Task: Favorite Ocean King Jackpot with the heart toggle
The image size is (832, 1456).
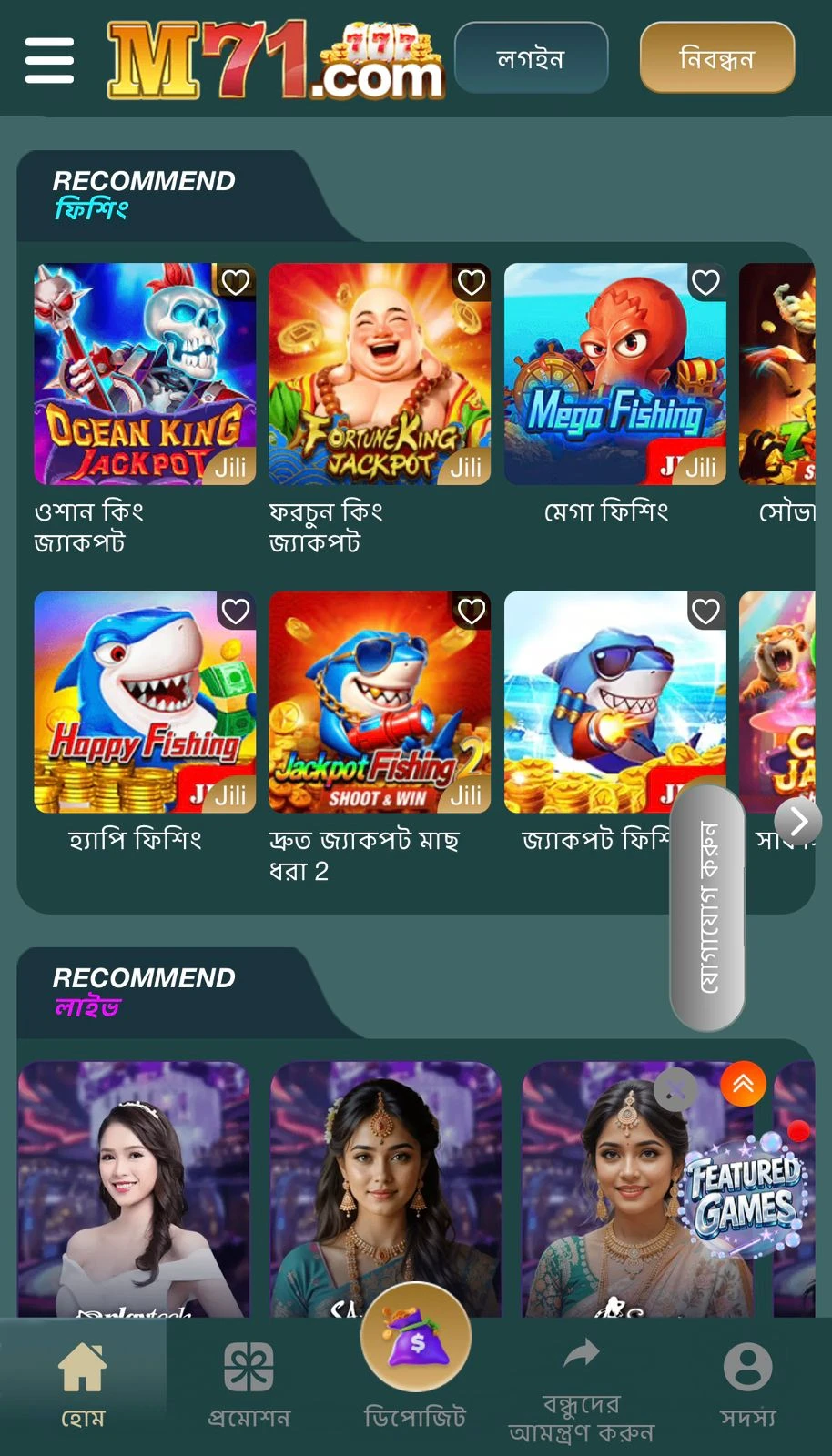Action: coord(236,283)
